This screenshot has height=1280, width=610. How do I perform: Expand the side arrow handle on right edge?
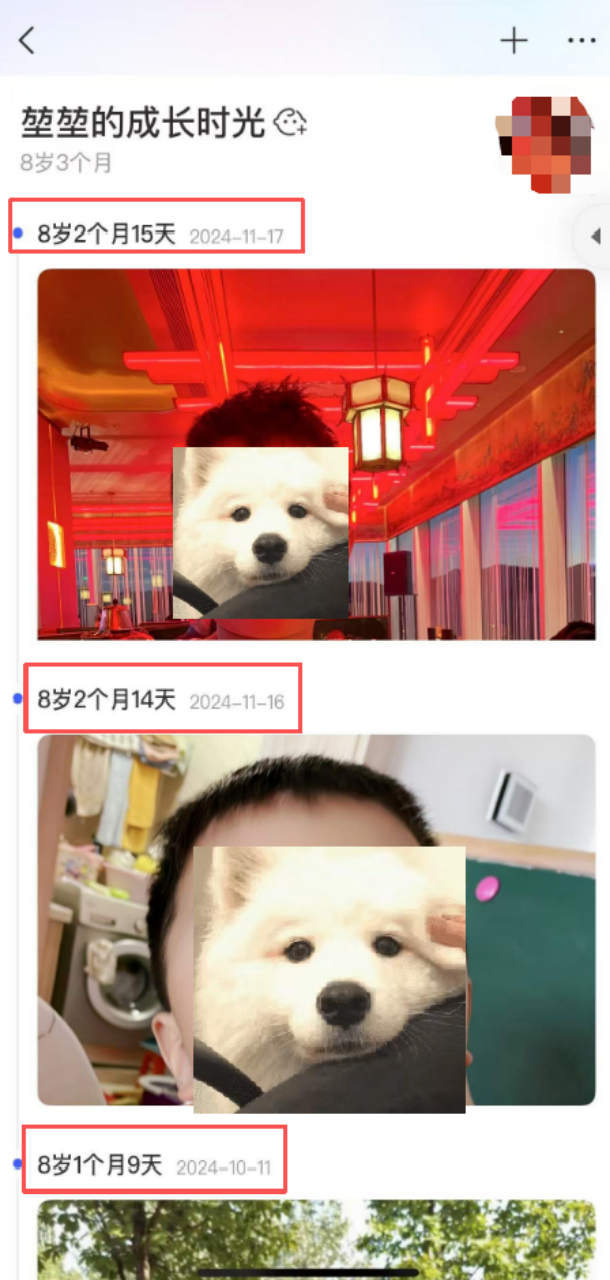tap(595, 237)
